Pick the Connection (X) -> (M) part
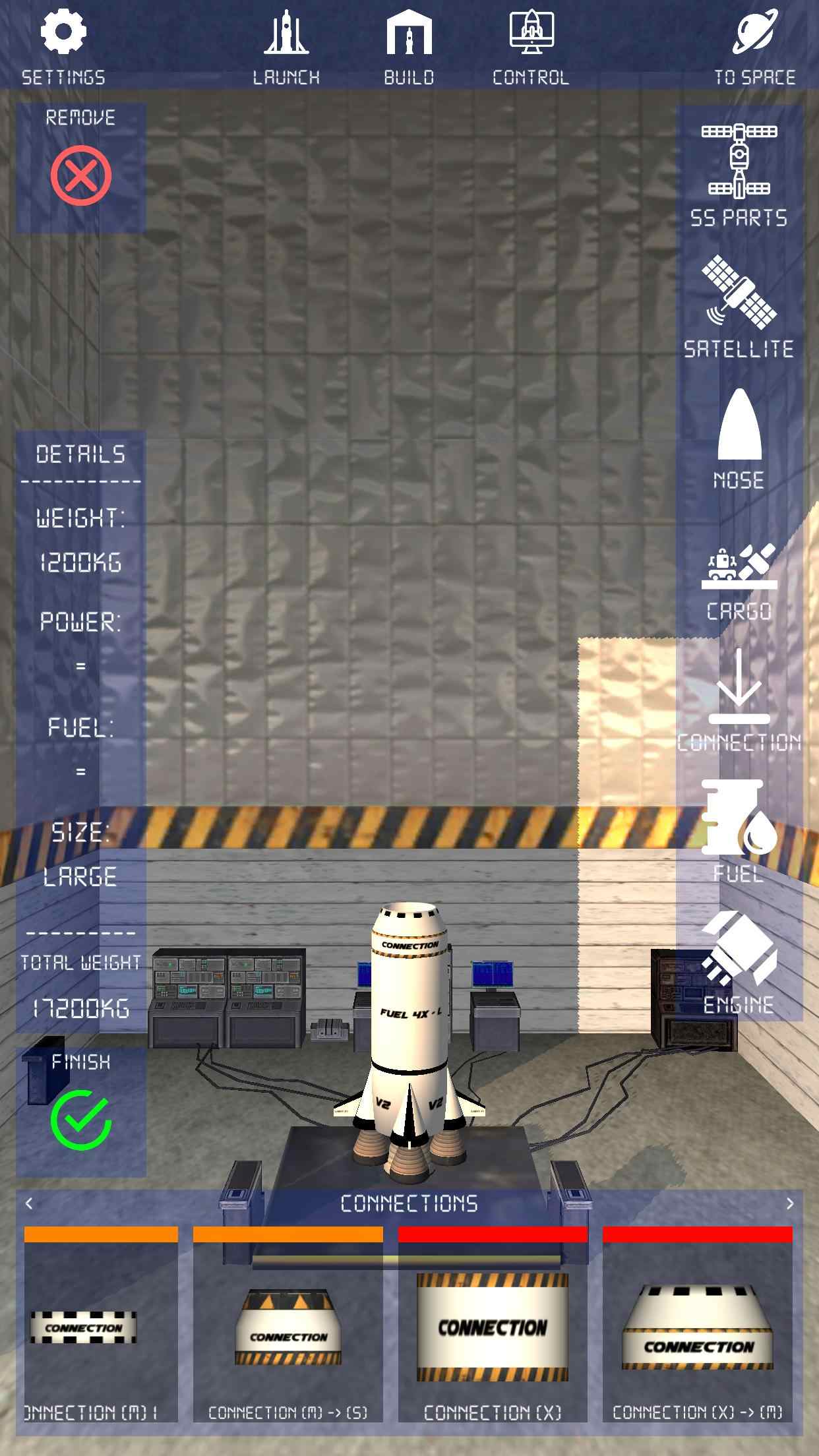The width and height of the screenshot is (819, 1456). 698,1325
